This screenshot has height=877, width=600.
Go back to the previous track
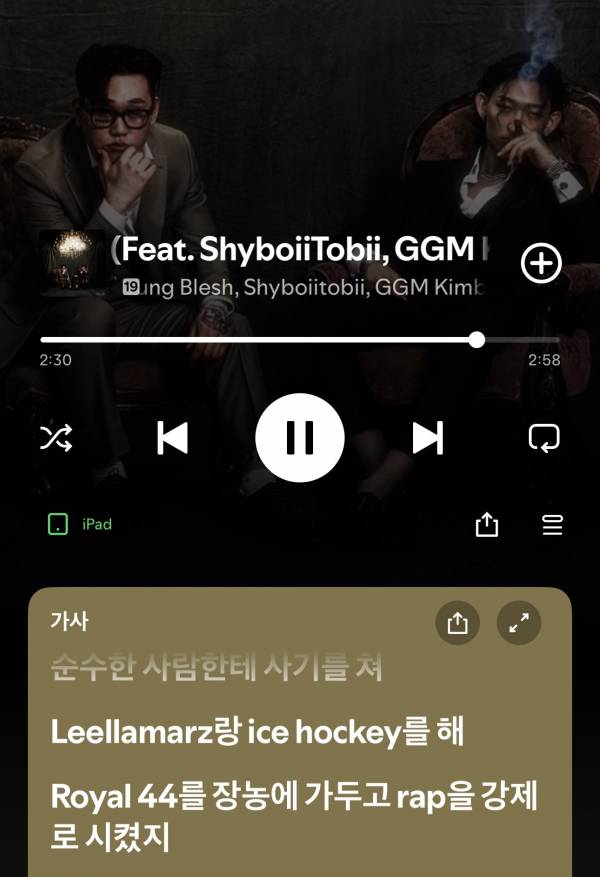(173, 438)
